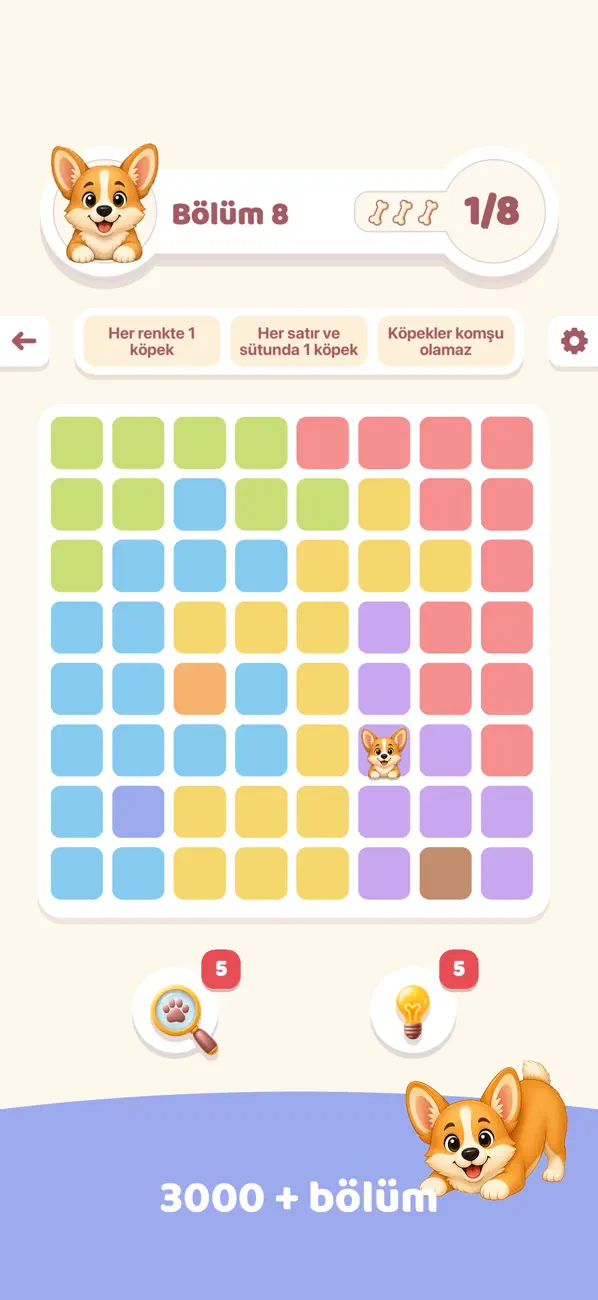Tap the brown square on the grid
598x1300 pixels.
pyautogui.click(x=446, y=873)
